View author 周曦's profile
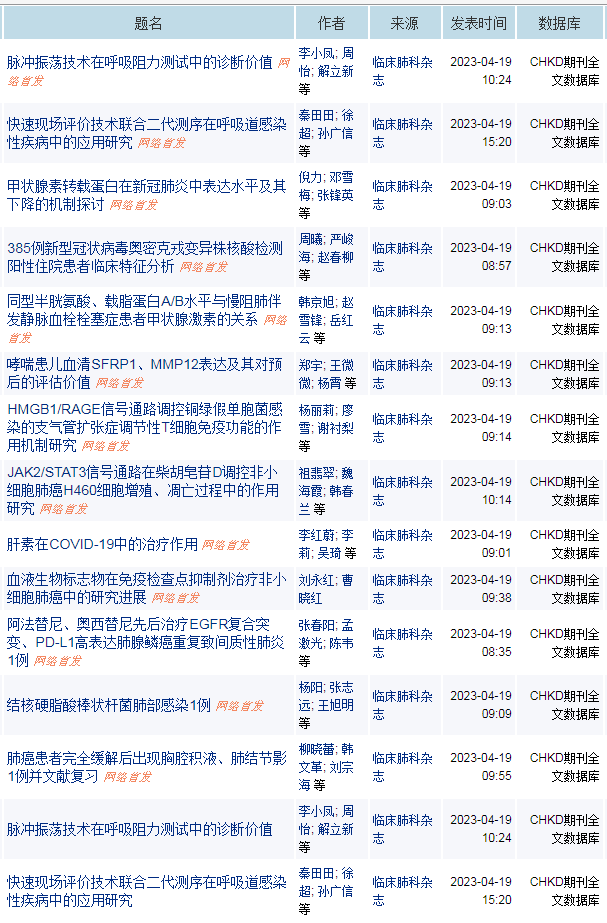 (310, 238)
